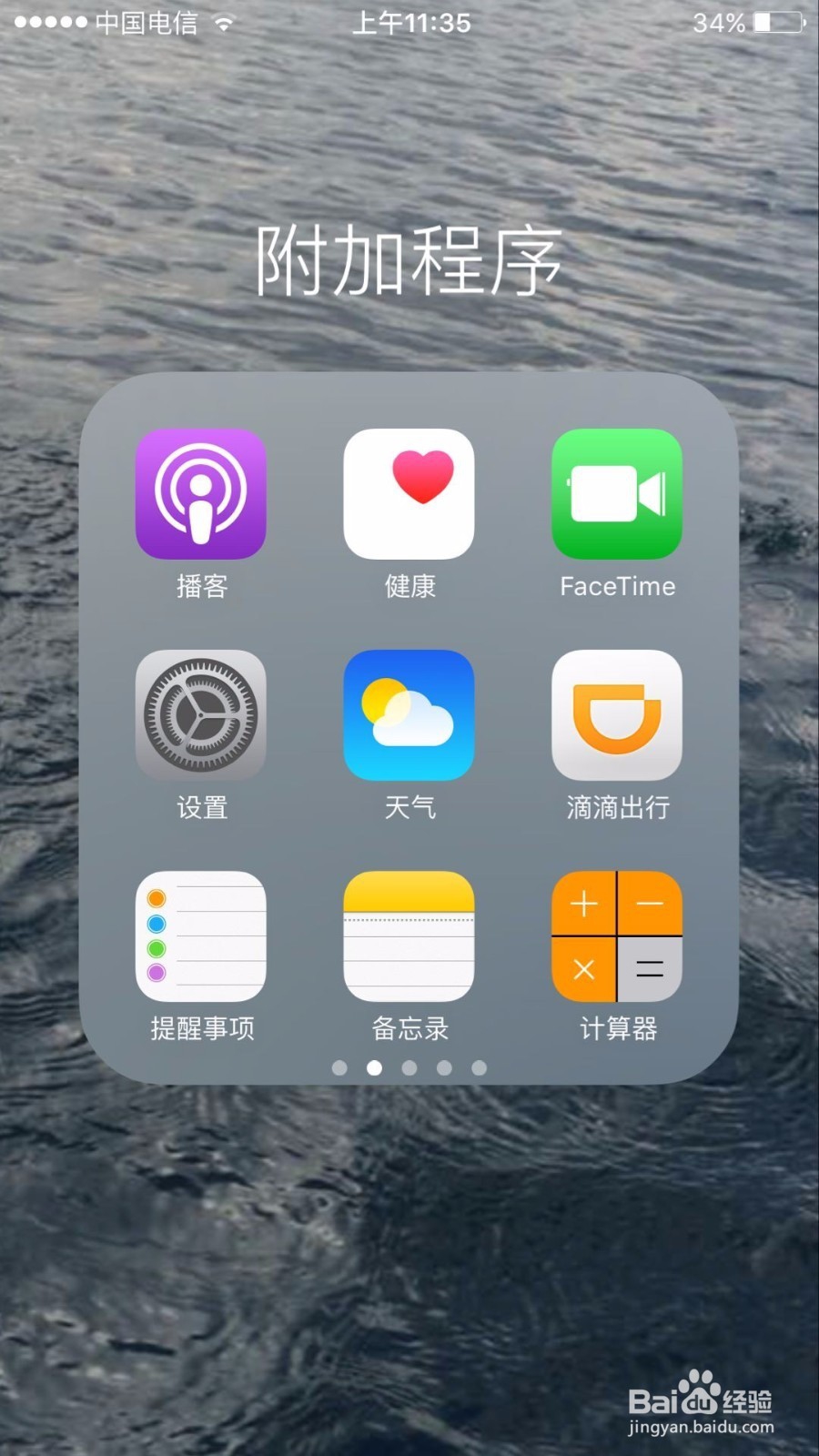Launch the 健康 (Health) app
The height and width of the screenshot is (1456, 819).
pos(409,493)
